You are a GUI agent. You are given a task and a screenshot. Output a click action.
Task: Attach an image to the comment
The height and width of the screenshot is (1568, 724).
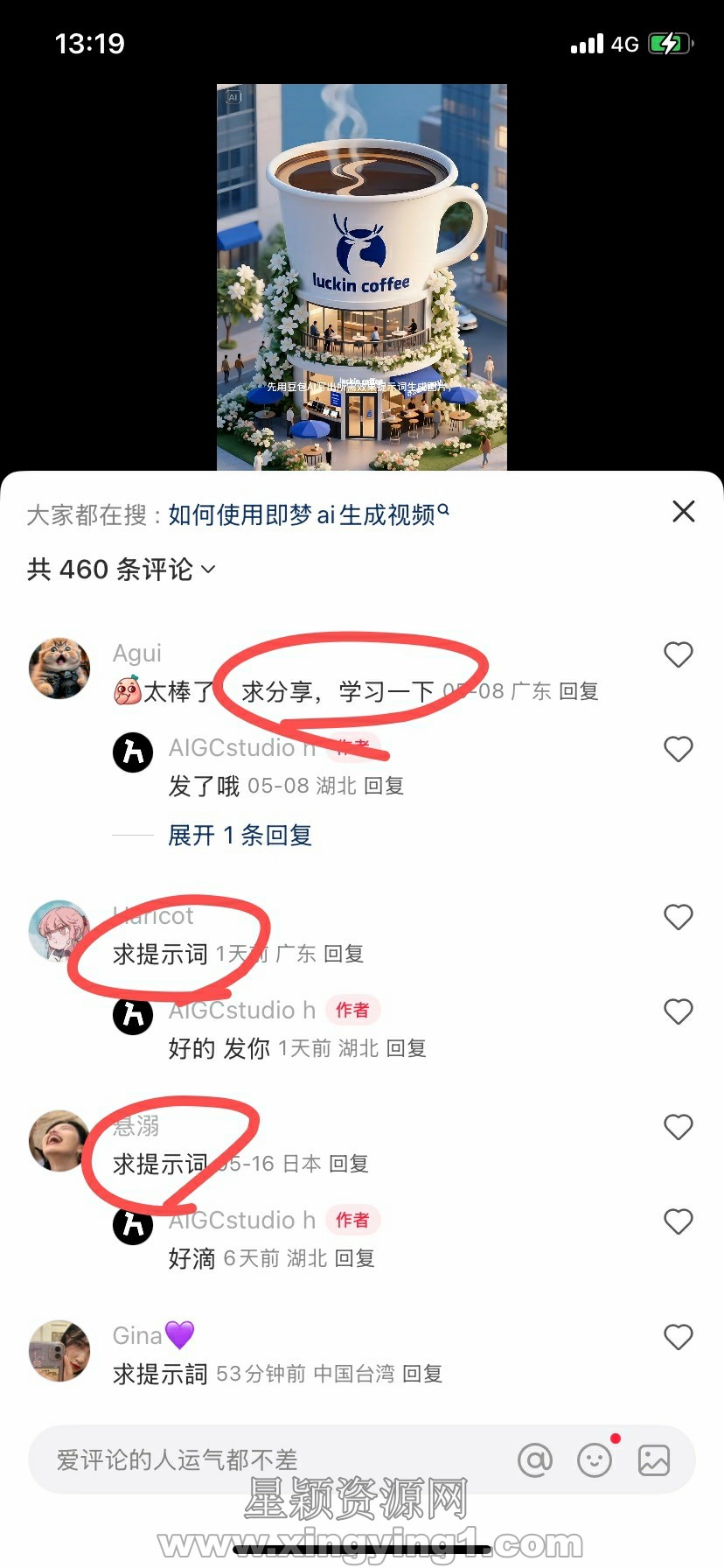click(653, 1459)
